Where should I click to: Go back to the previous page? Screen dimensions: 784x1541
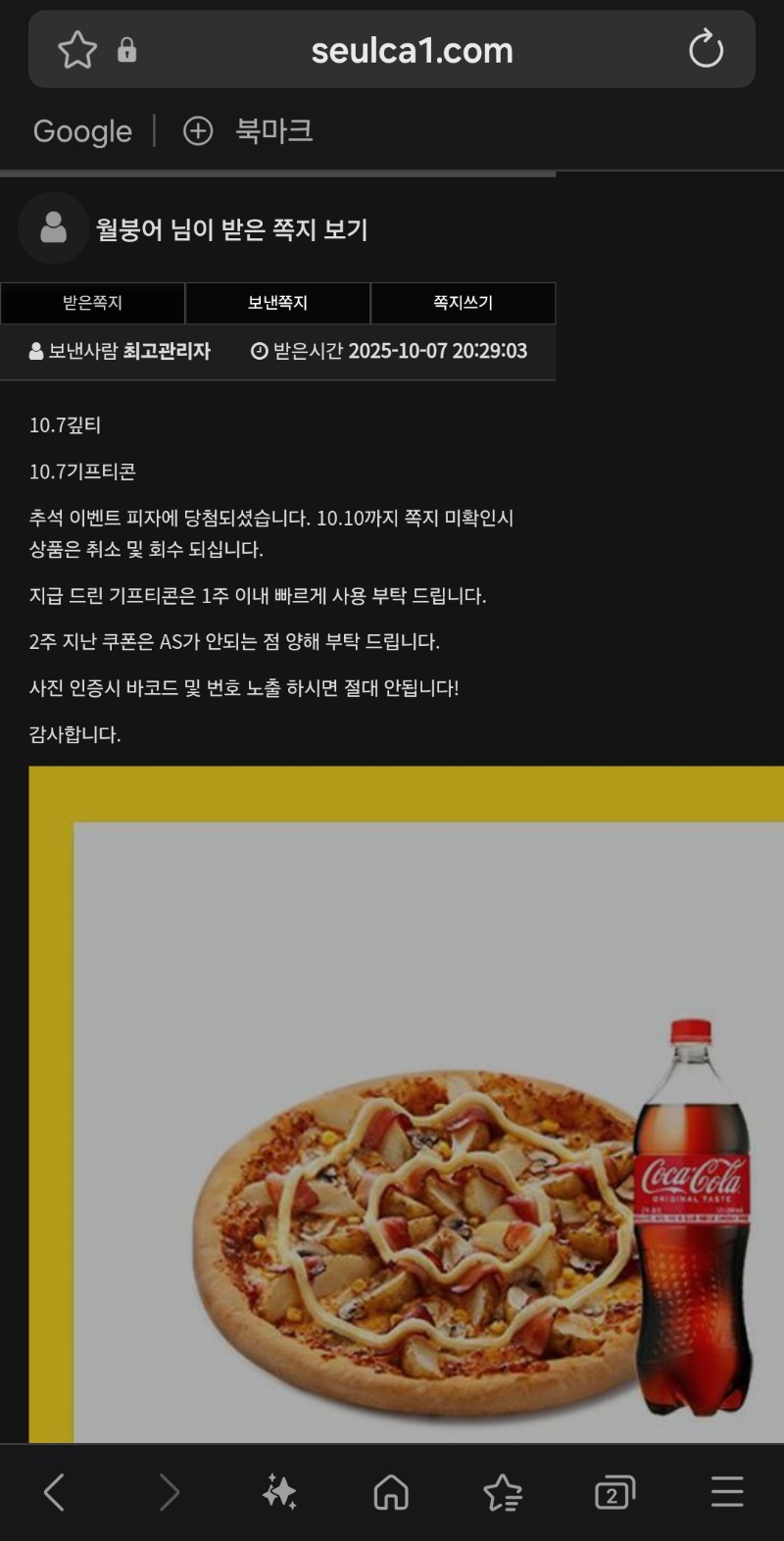point(55,1493)
